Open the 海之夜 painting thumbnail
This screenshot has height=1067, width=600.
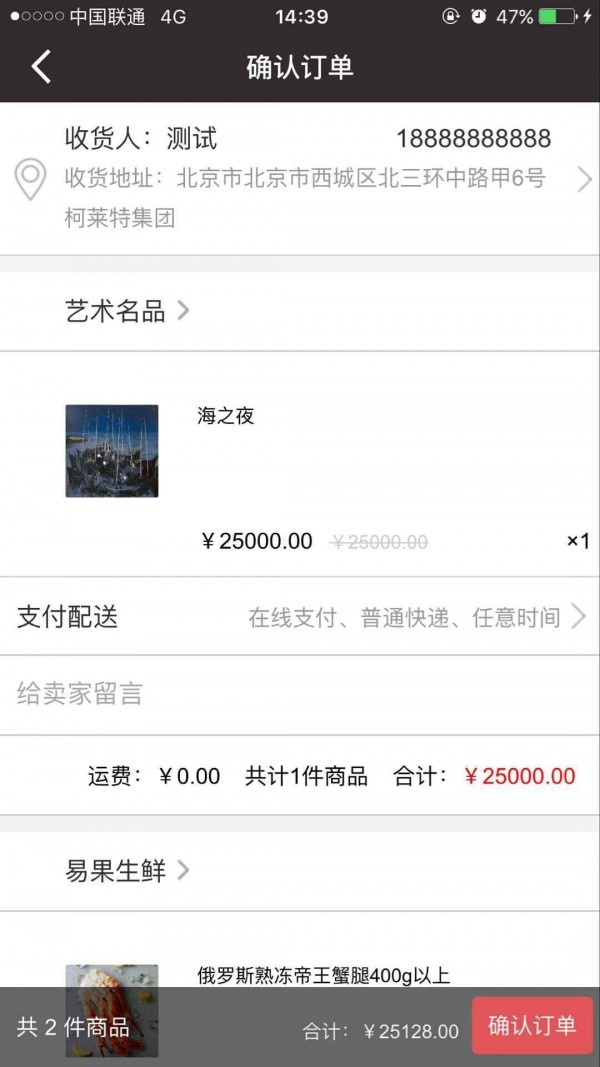pos(112,451)
